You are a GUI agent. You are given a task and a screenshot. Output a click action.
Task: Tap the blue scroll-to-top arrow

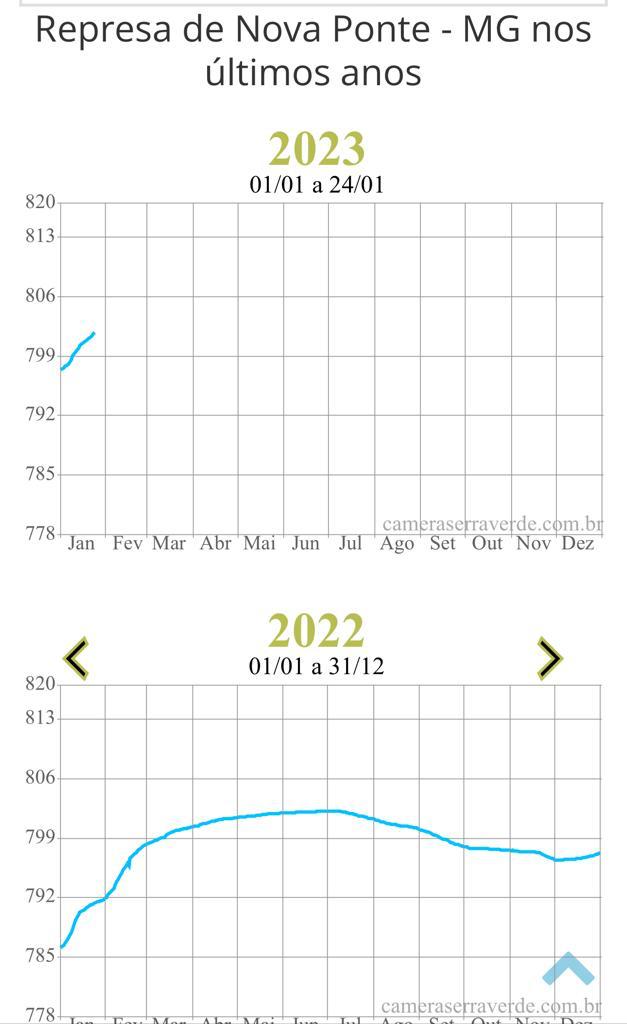(x=568, y=969)
